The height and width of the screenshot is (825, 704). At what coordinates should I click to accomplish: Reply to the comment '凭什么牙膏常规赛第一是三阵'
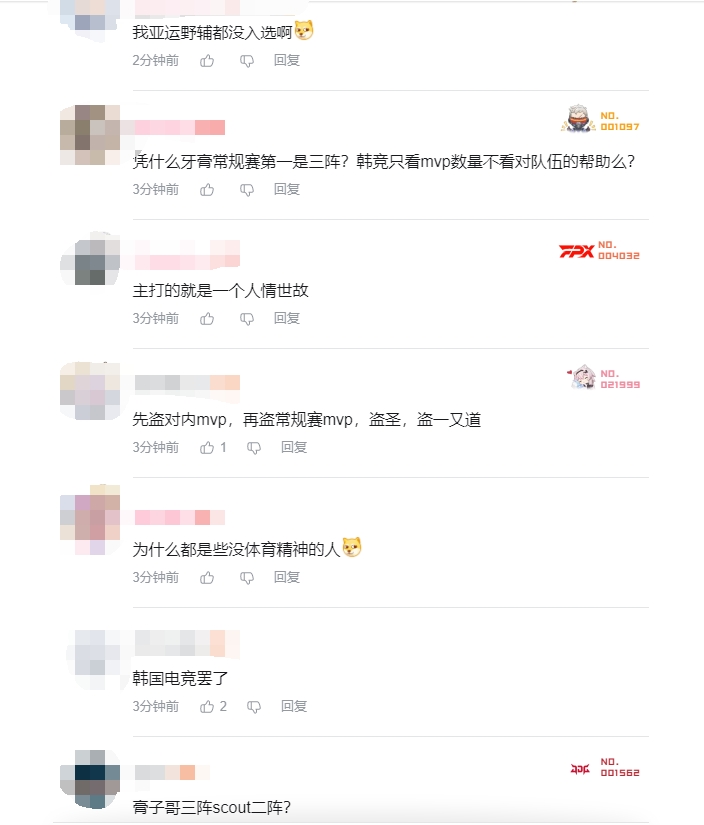tap(287, 189)
